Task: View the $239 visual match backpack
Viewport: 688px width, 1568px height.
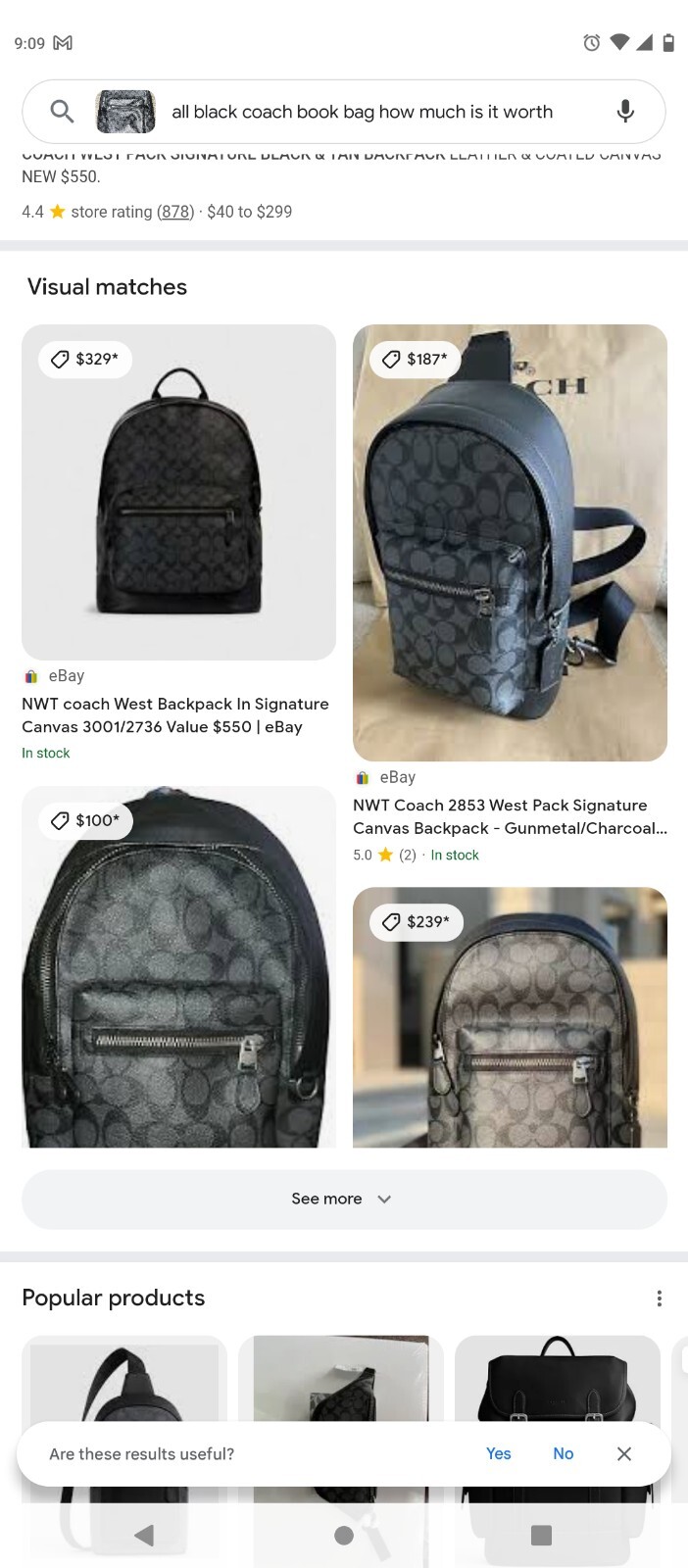Action: click(510, 1017)
